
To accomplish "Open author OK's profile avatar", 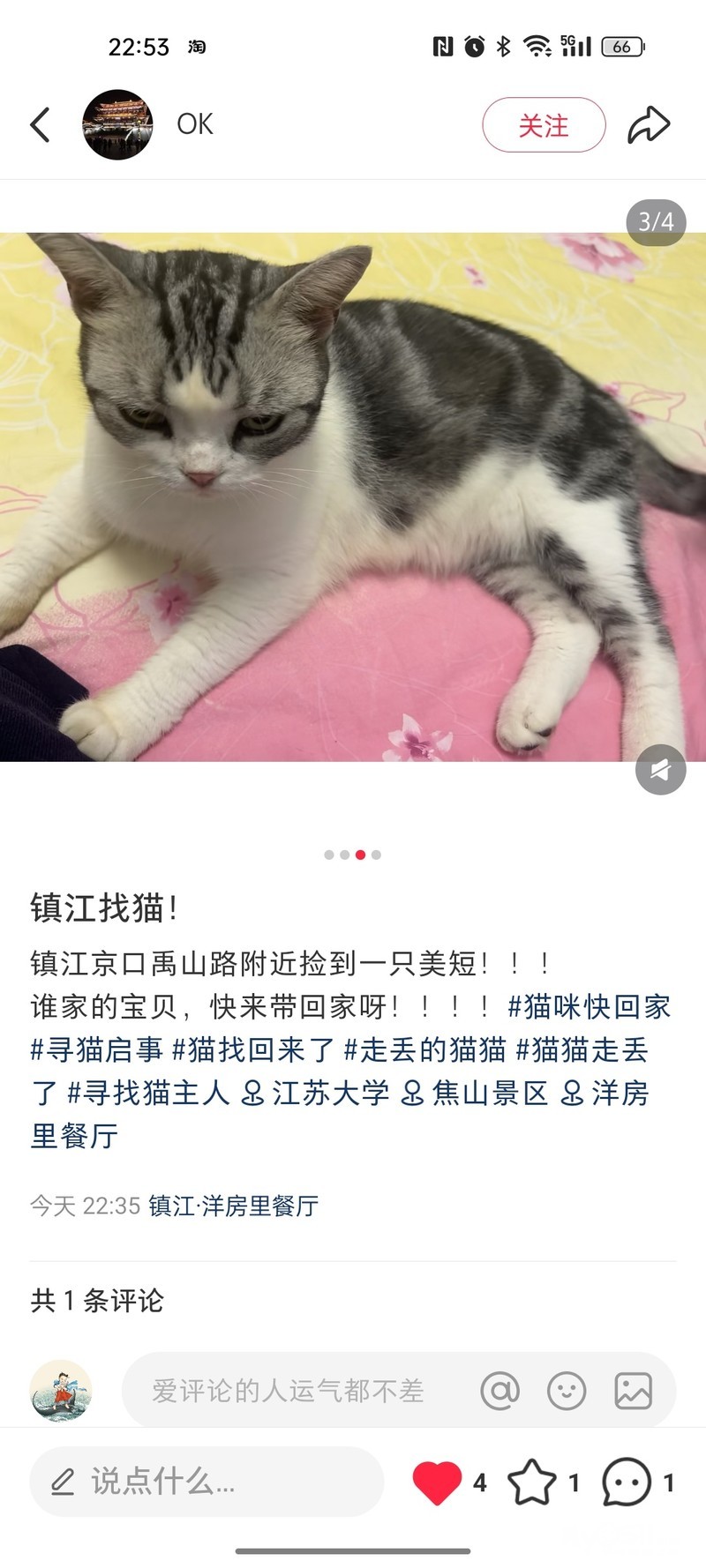I will [117, 124].
